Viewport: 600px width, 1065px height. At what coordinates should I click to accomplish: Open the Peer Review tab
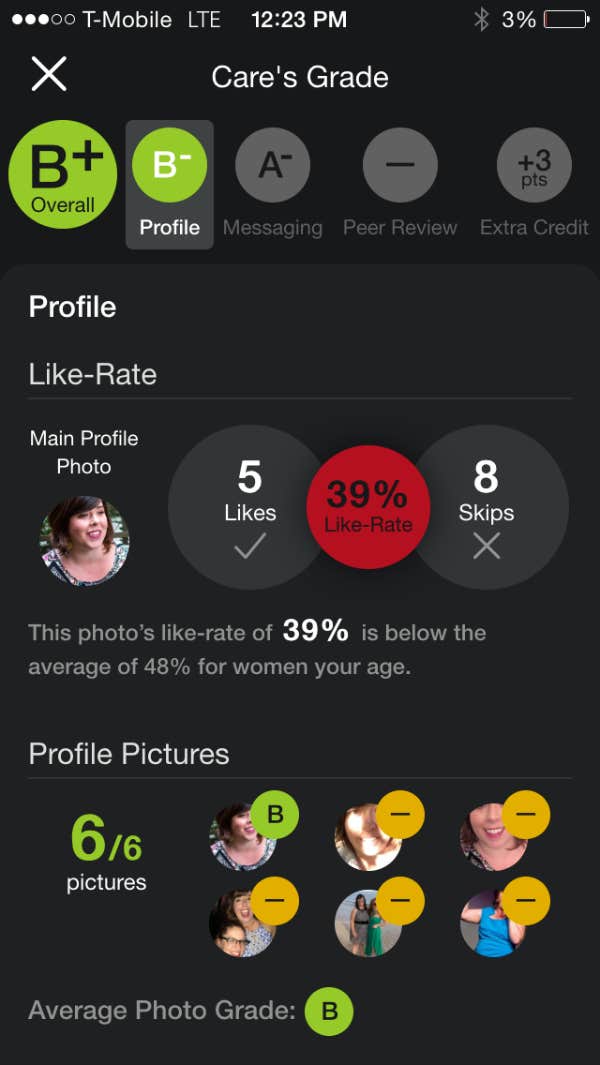click(x=399, y=184)
